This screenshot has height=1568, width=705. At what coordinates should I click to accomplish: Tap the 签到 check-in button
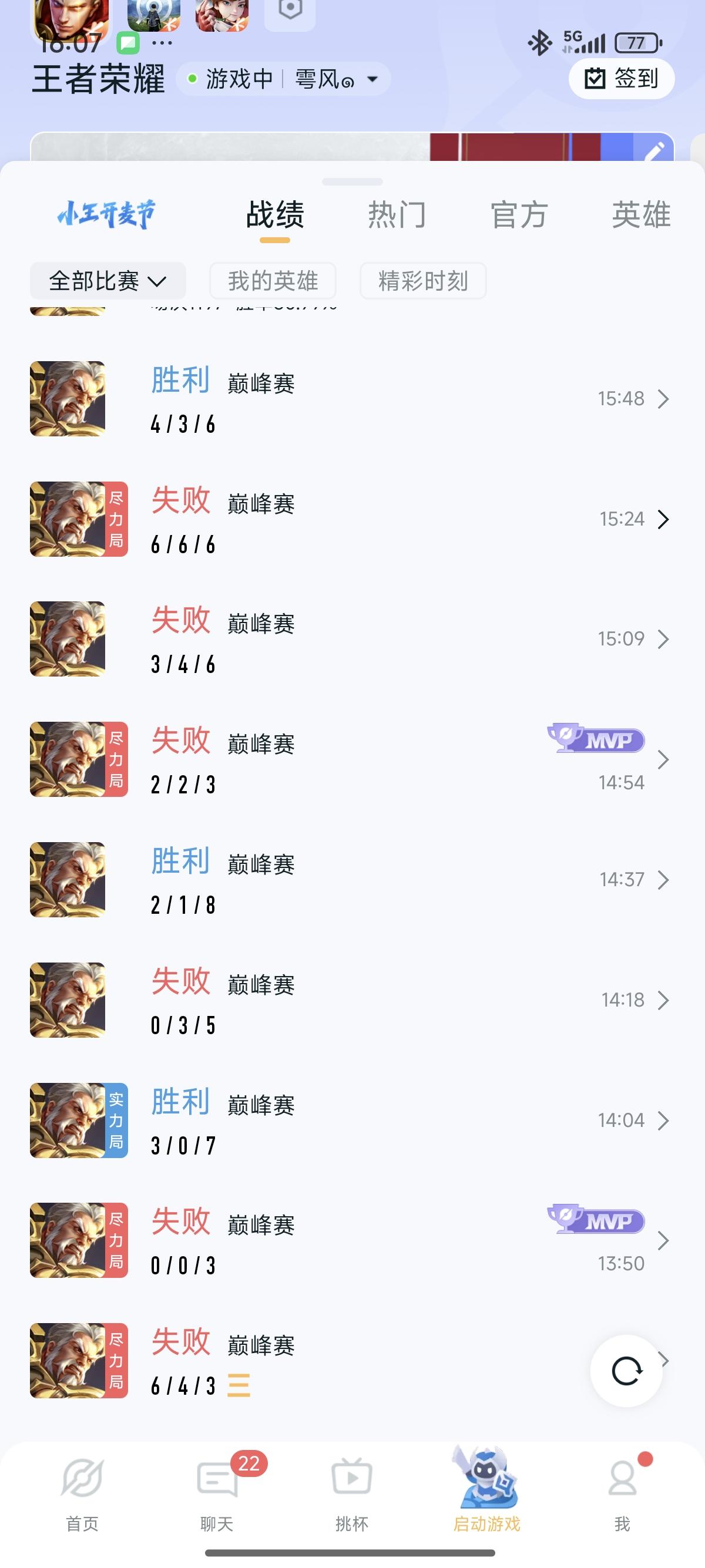(621, 79)
